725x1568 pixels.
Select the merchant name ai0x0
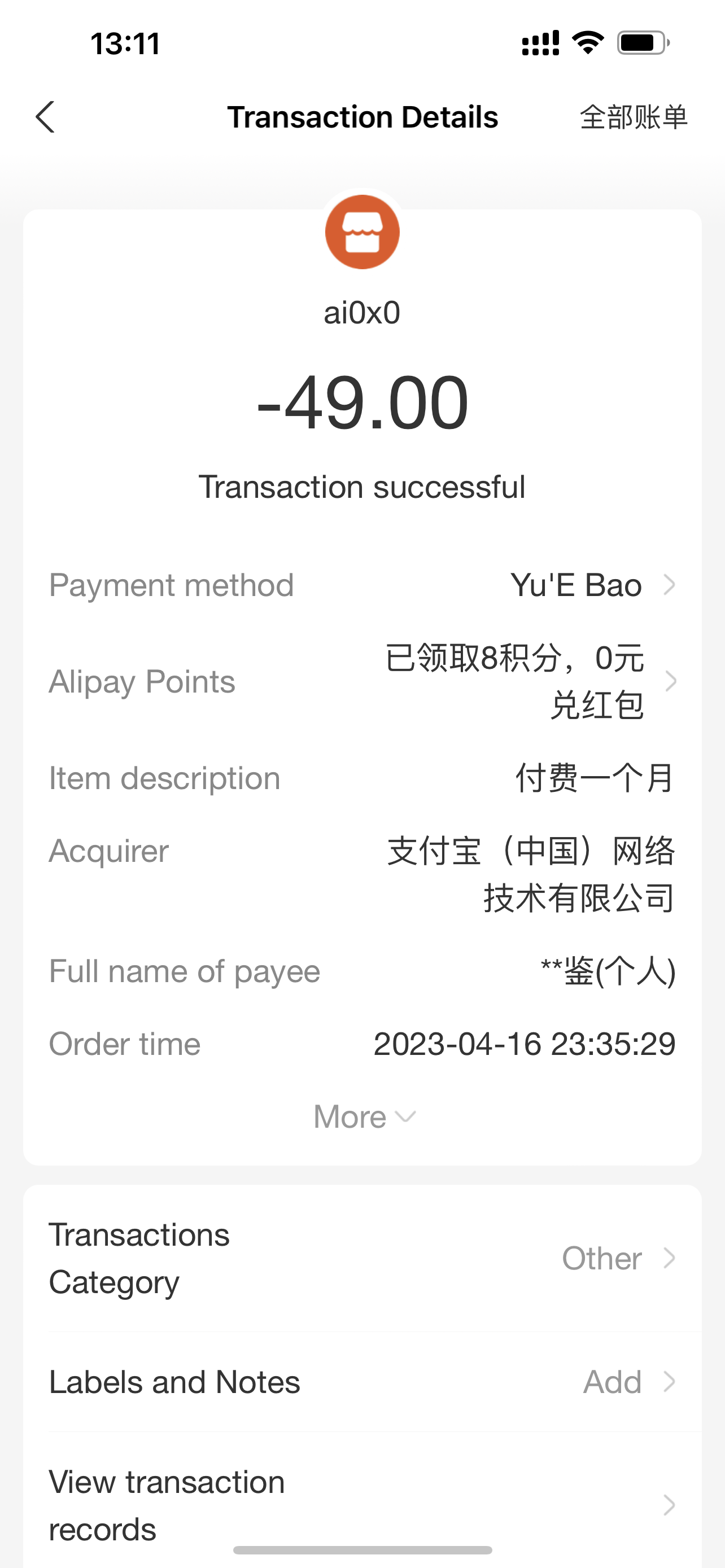[x=362, y=312]
